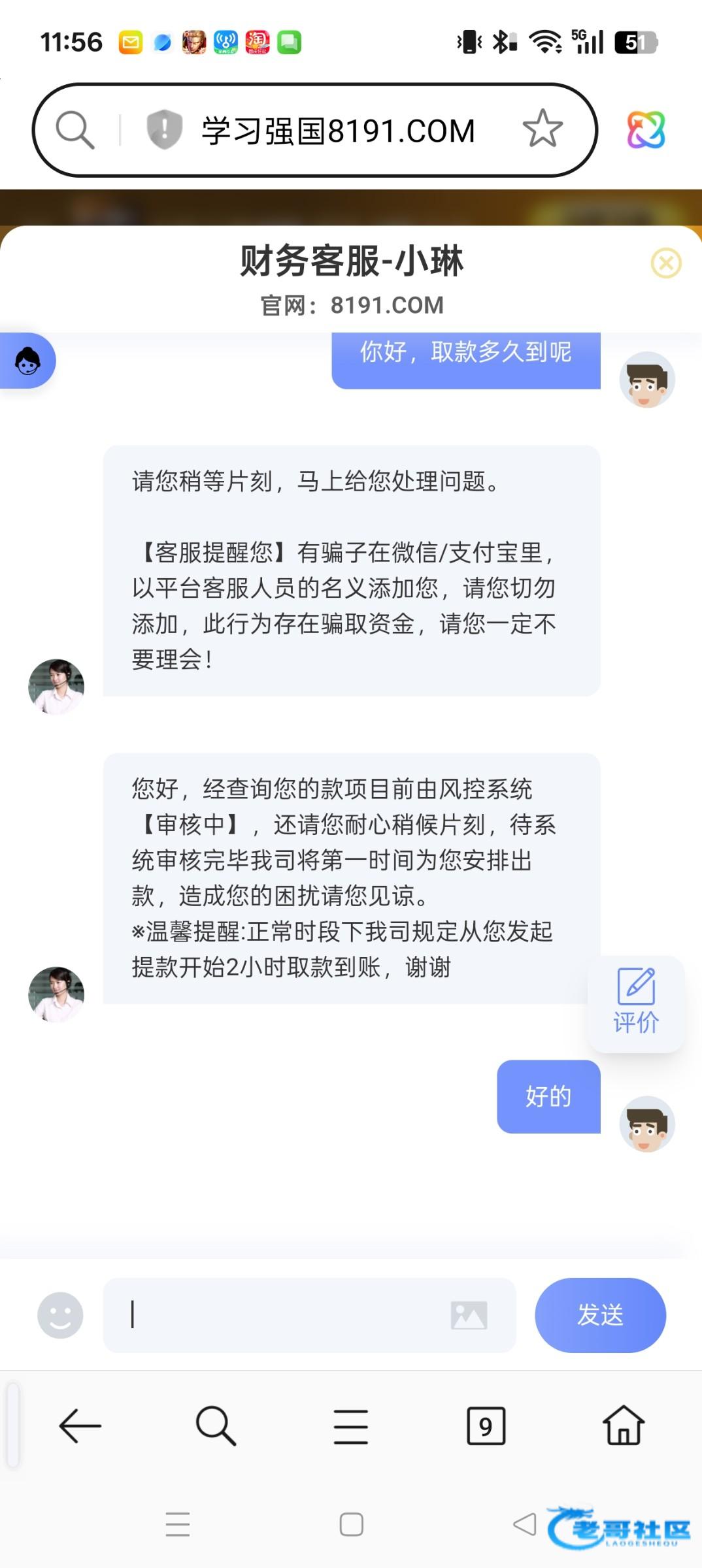
Task: Send the message with 发送
Action: click(x=599, y=1315)
